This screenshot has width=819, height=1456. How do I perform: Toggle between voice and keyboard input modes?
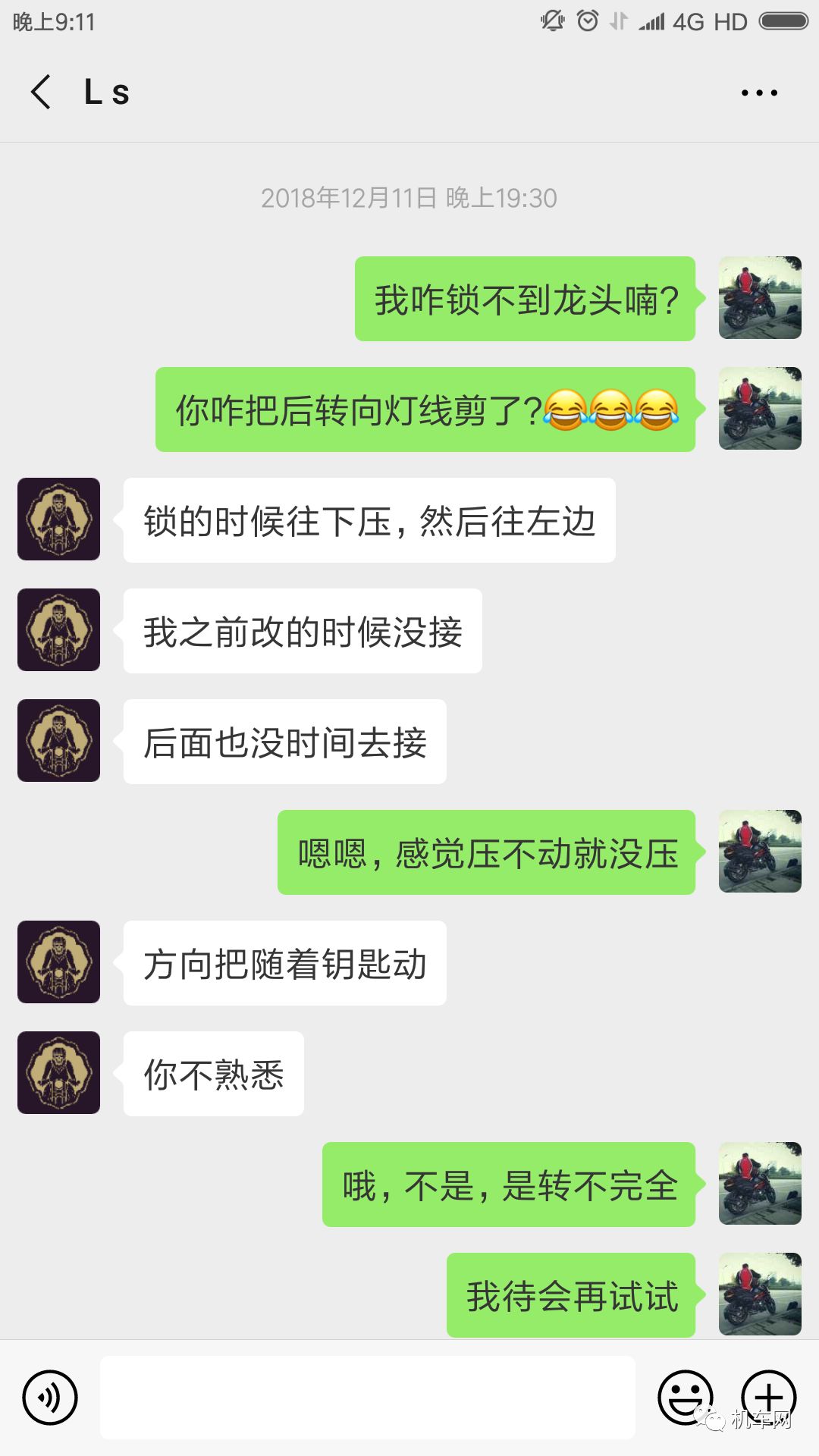(49, 1398)
